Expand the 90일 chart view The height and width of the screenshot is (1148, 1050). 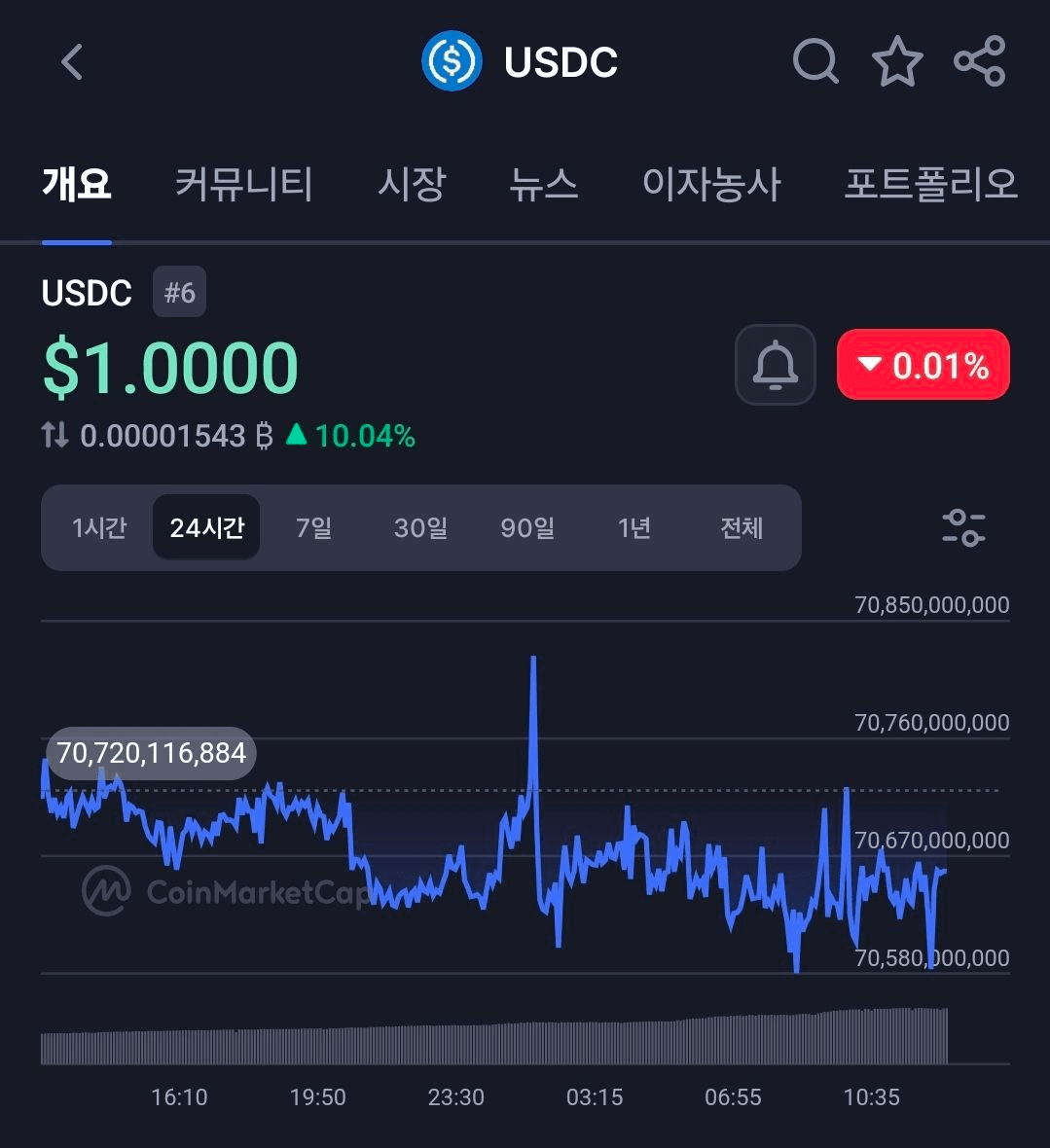click(x=527, y=527)
